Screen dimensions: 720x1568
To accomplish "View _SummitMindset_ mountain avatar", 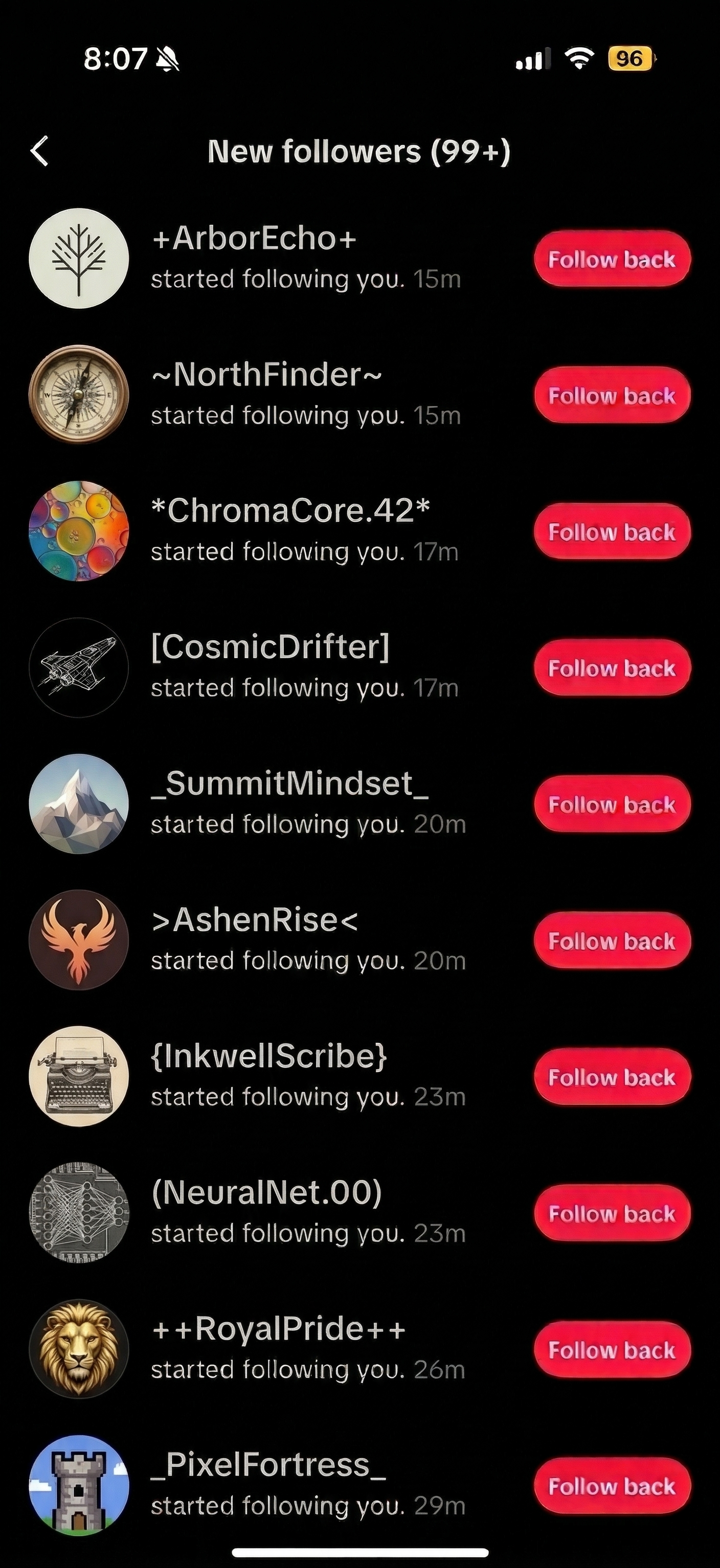I will [x=79, y=803].
